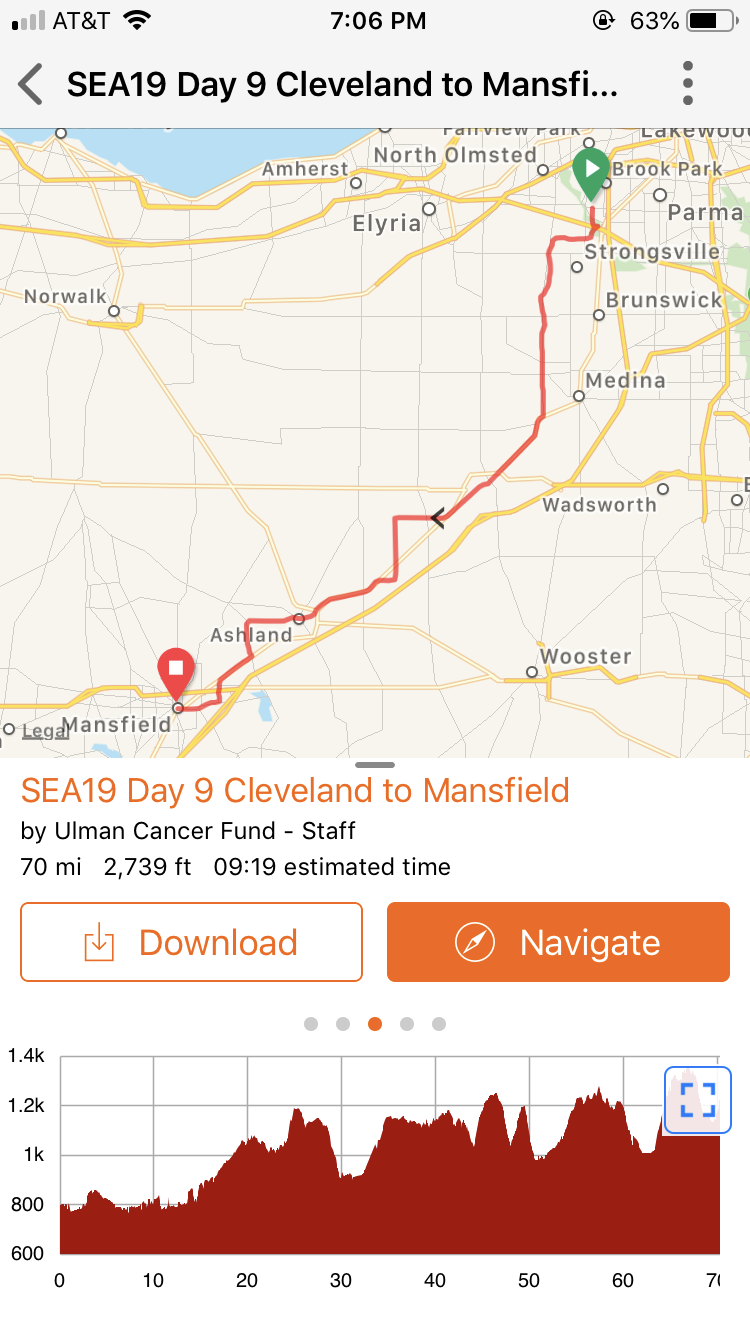Open the three-dot overflow menu
This screenshot has width=750, height=1334.
tap(687, 84)
